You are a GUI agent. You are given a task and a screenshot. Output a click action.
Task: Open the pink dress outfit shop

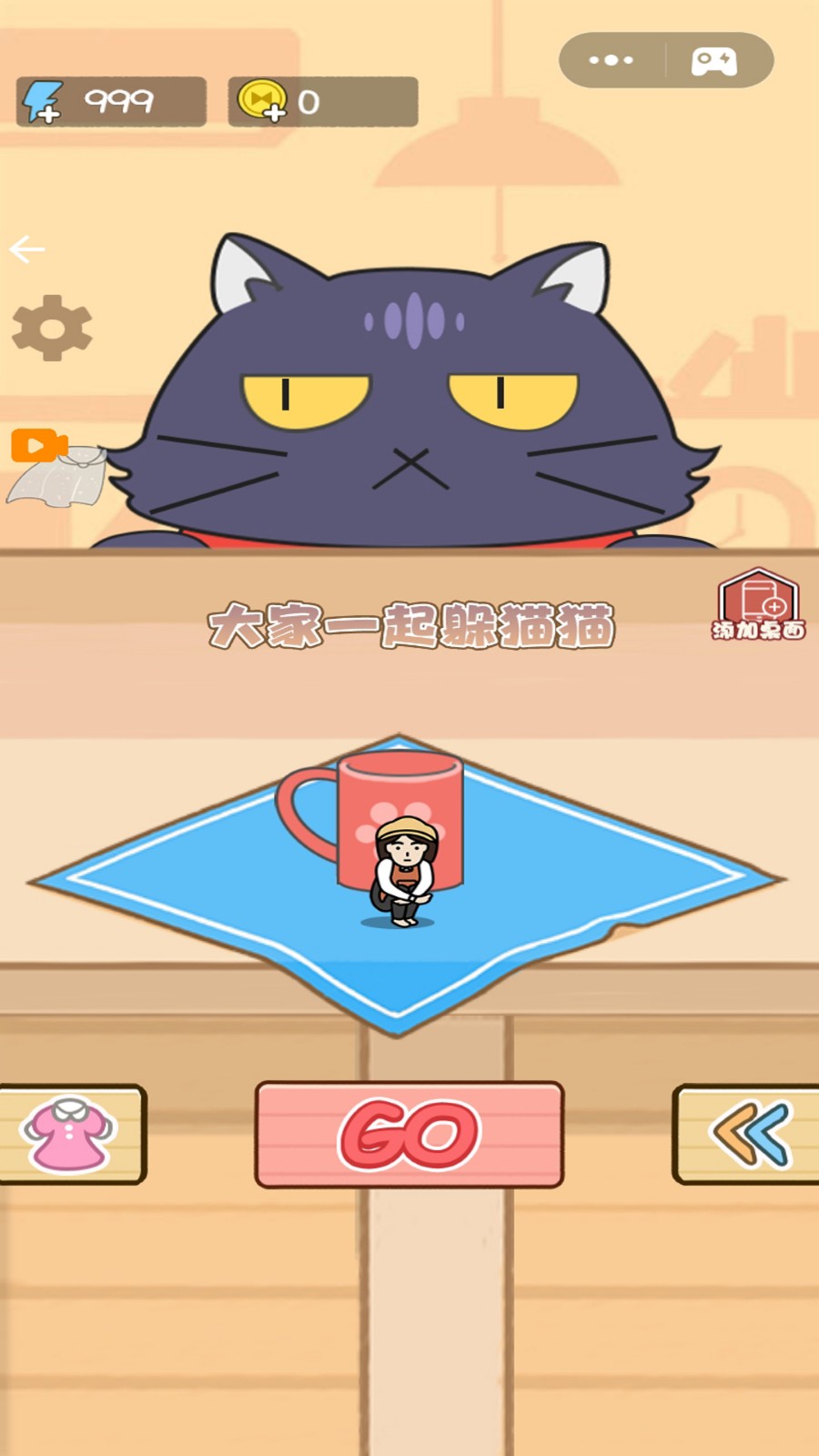[x=69, y=1134]
